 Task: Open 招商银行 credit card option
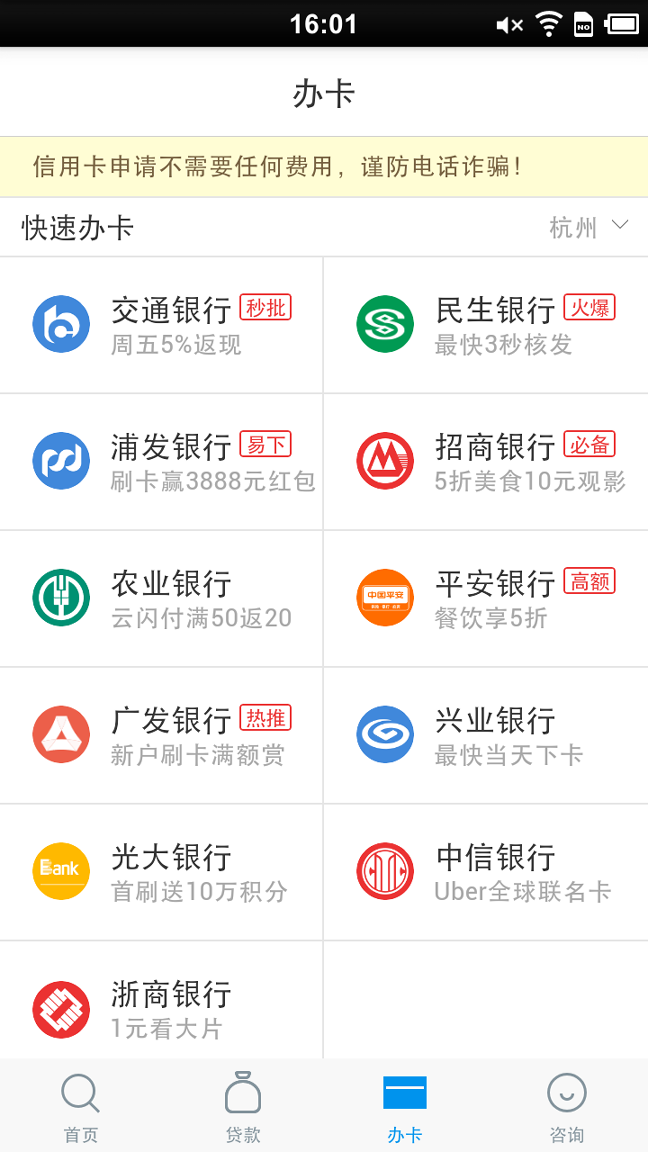point(486,462)
